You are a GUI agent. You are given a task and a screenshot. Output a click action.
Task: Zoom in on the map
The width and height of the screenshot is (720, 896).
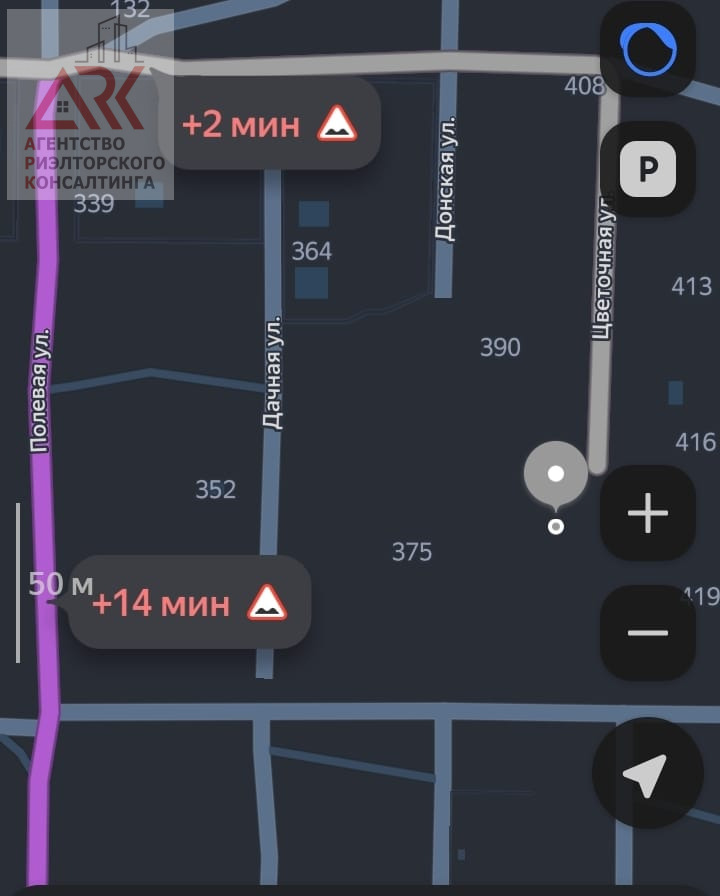click(647, 513)
